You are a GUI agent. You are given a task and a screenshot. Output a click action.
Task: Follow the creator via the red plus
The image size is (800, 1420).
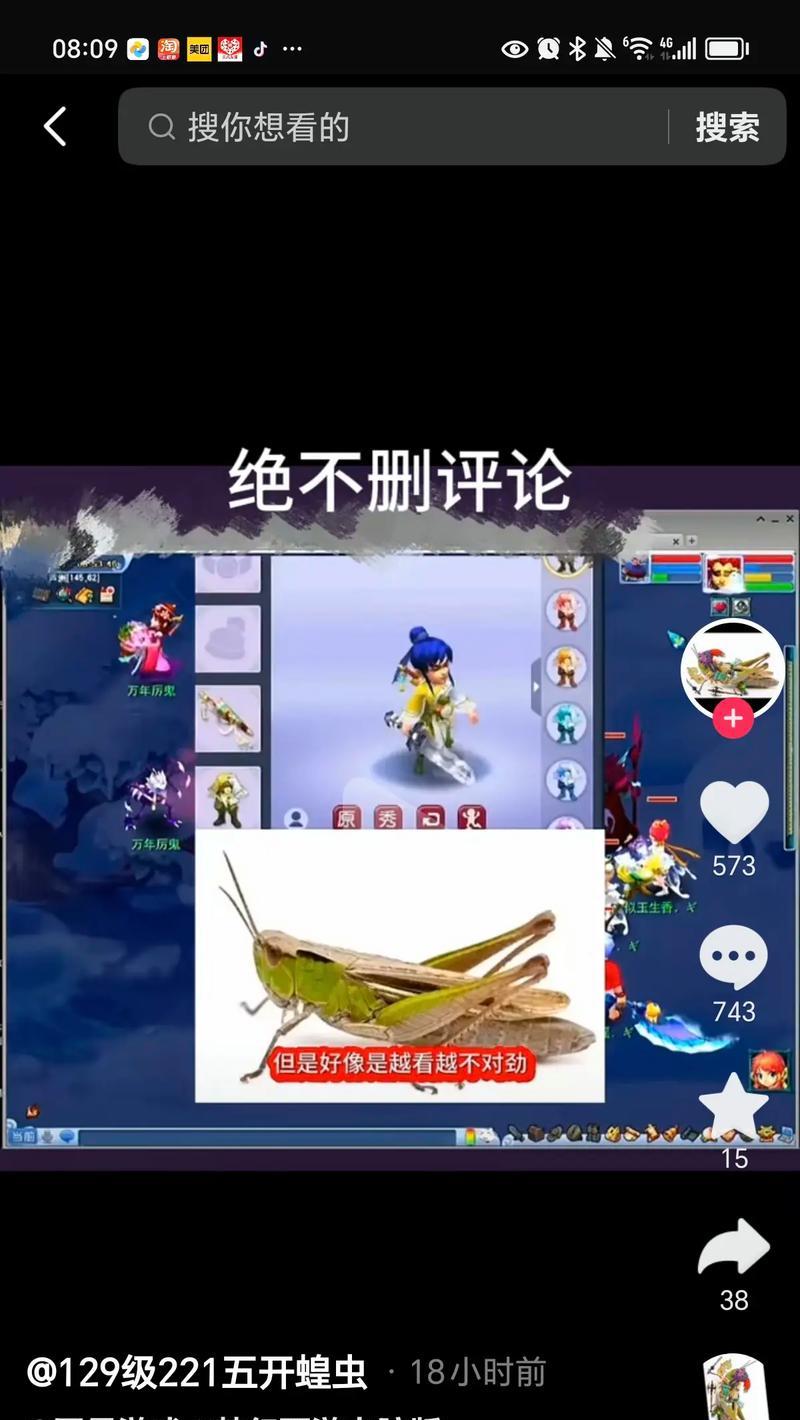coord(733,718)
